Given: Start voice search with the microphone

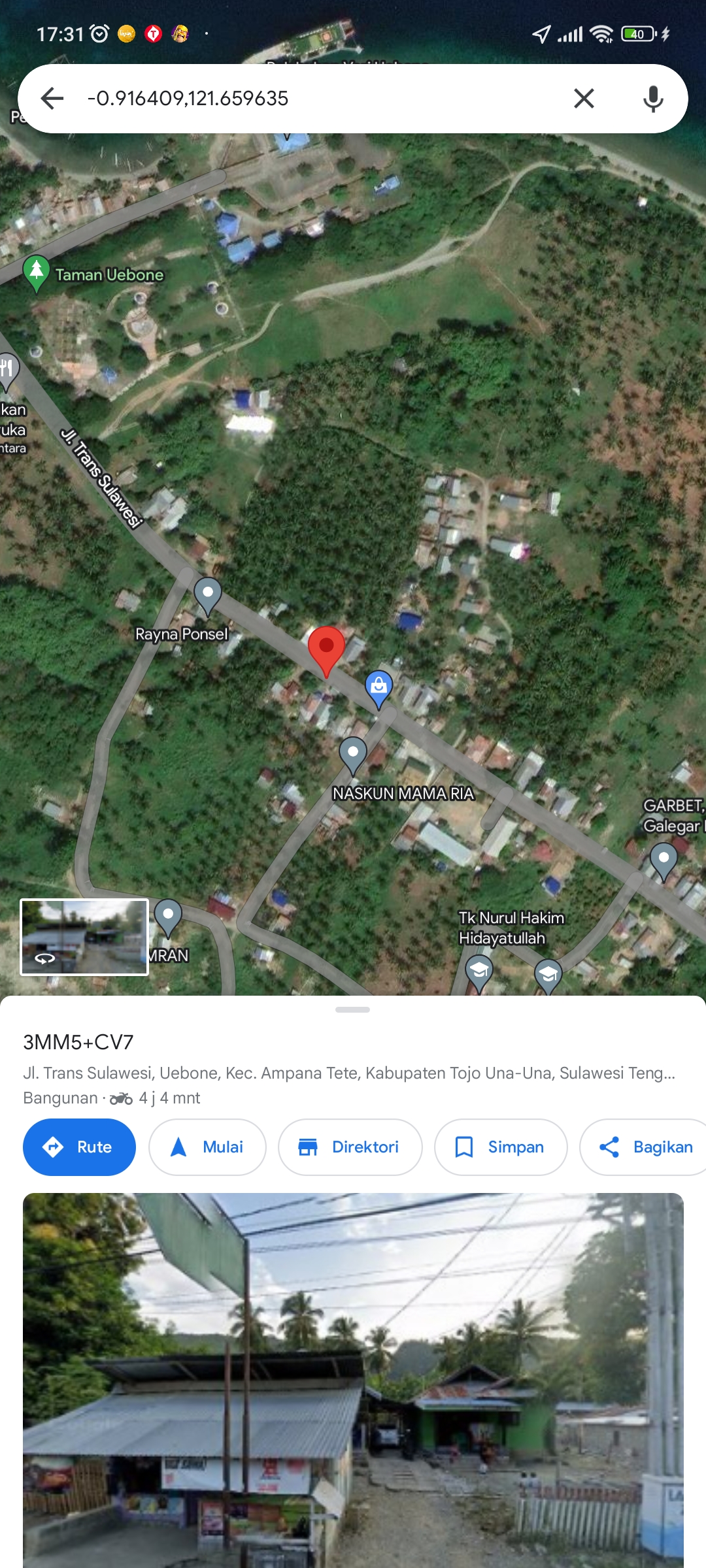Looking at the screenshot, I should (653, 99).
